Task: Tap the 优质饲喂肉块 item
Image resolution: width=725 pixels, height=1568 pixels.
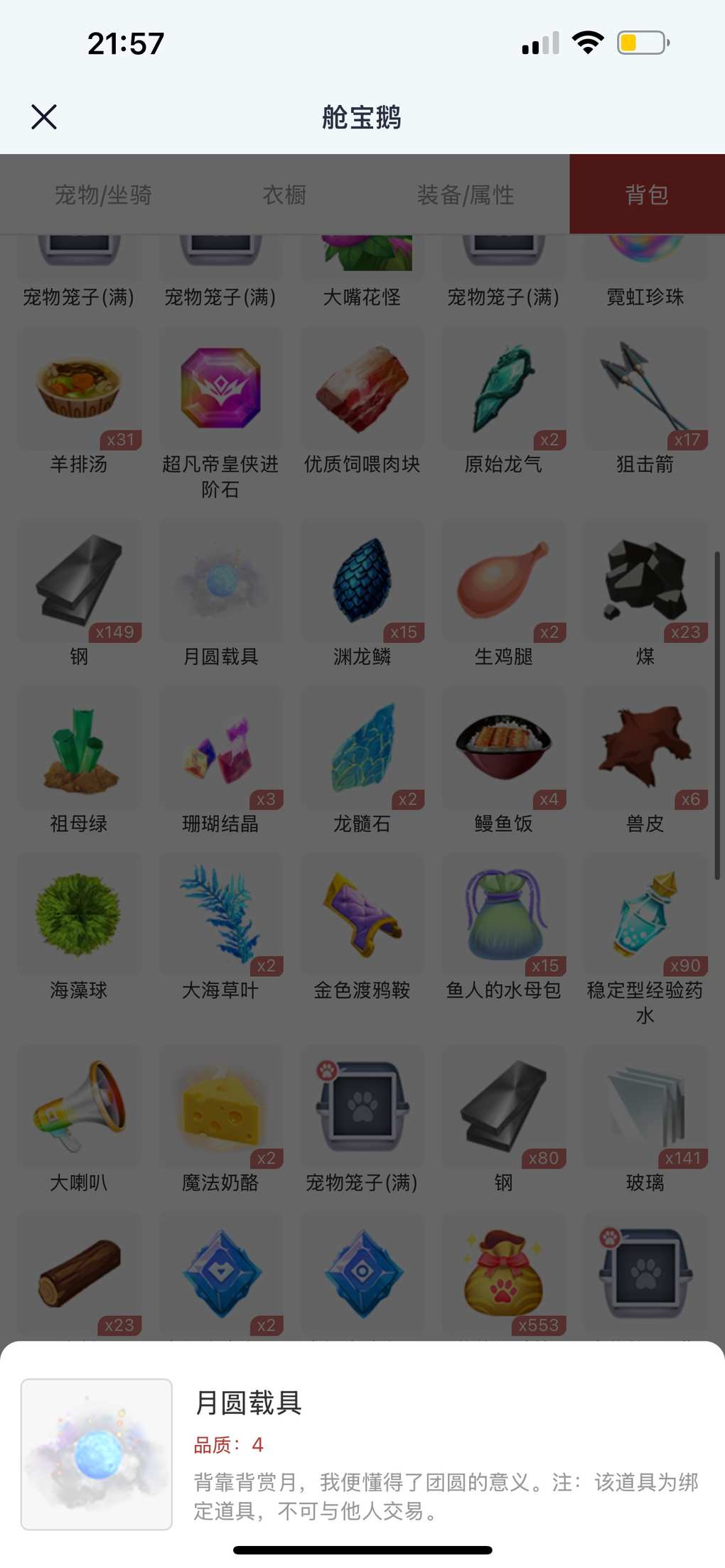Action: point(362,390)
